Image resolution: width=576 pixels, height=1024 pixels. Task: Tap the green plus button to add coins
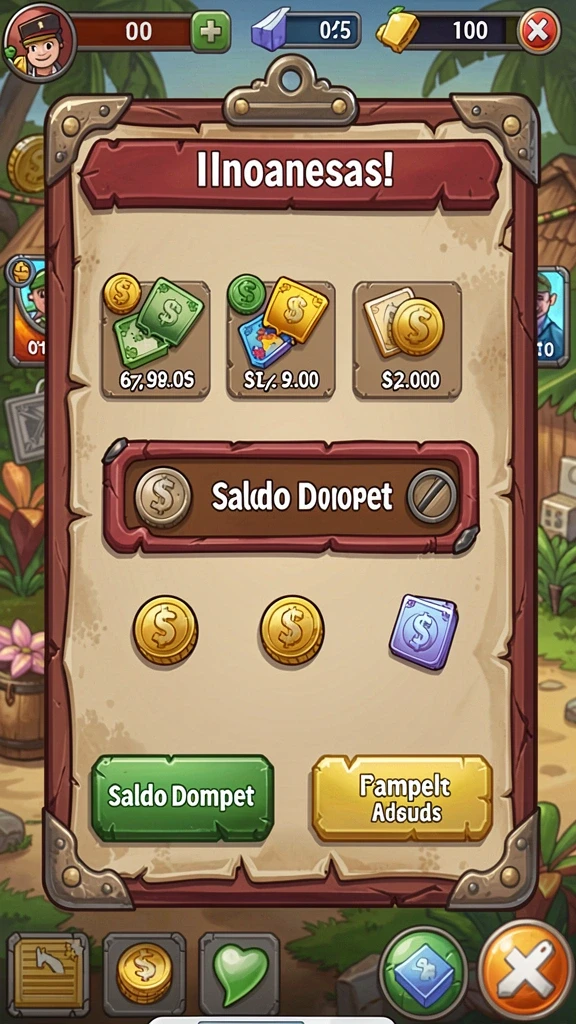coord(210,31)
